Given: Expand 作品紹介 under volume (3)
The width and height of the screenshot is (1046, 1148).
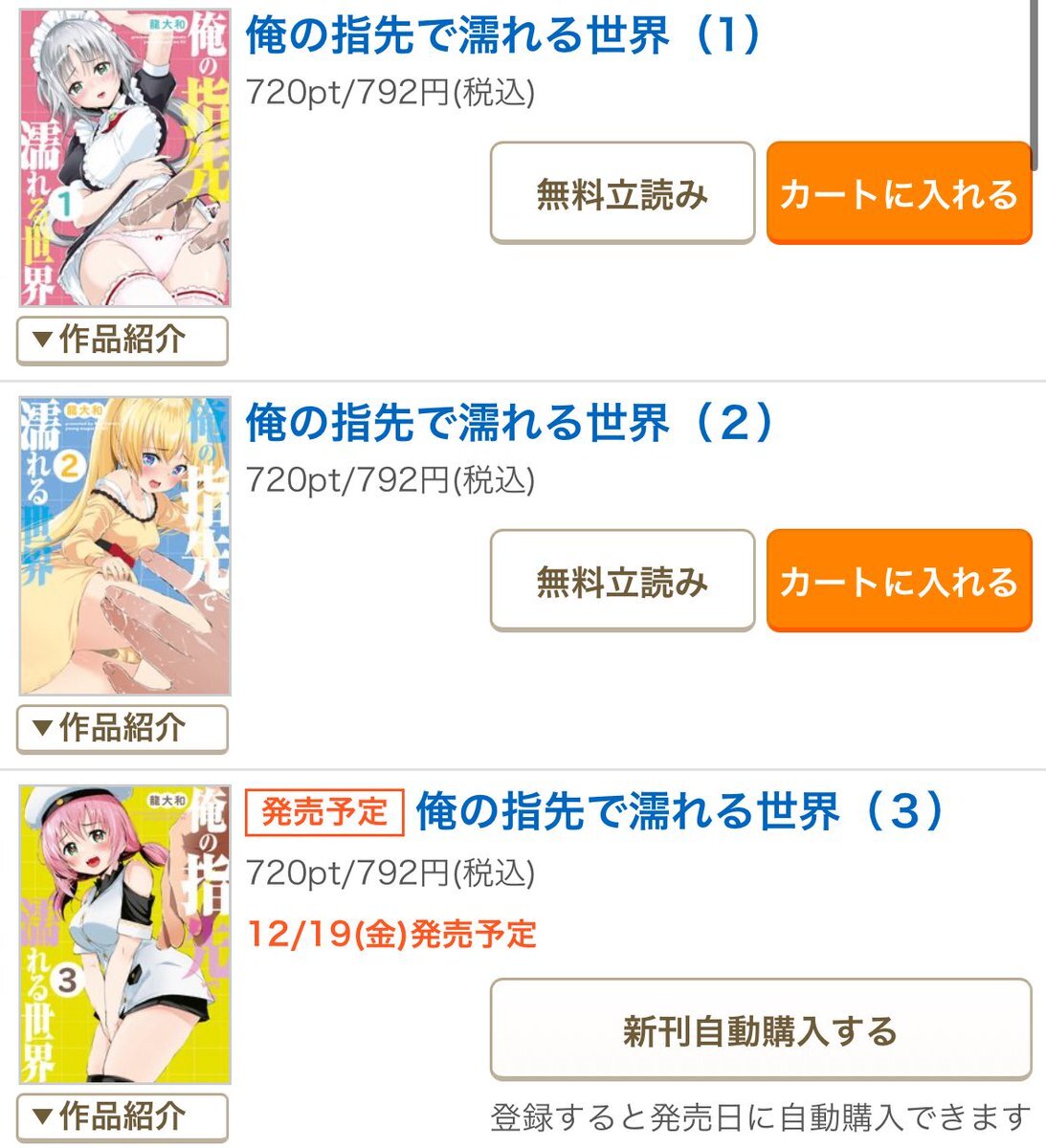Looking at the screenshot, I should [122, 1116].
